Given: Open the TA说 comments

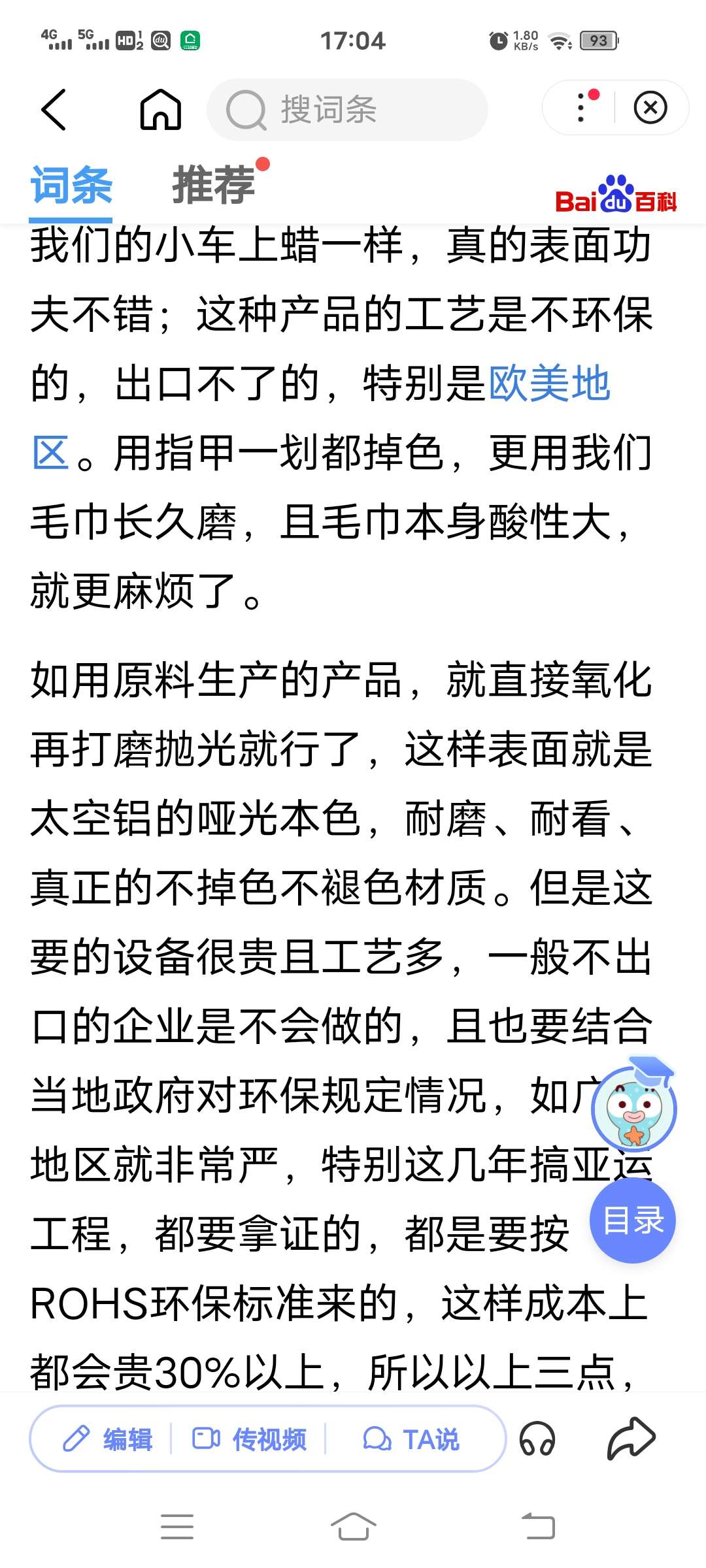Looking at the screenshot, I should point(412,1439).
